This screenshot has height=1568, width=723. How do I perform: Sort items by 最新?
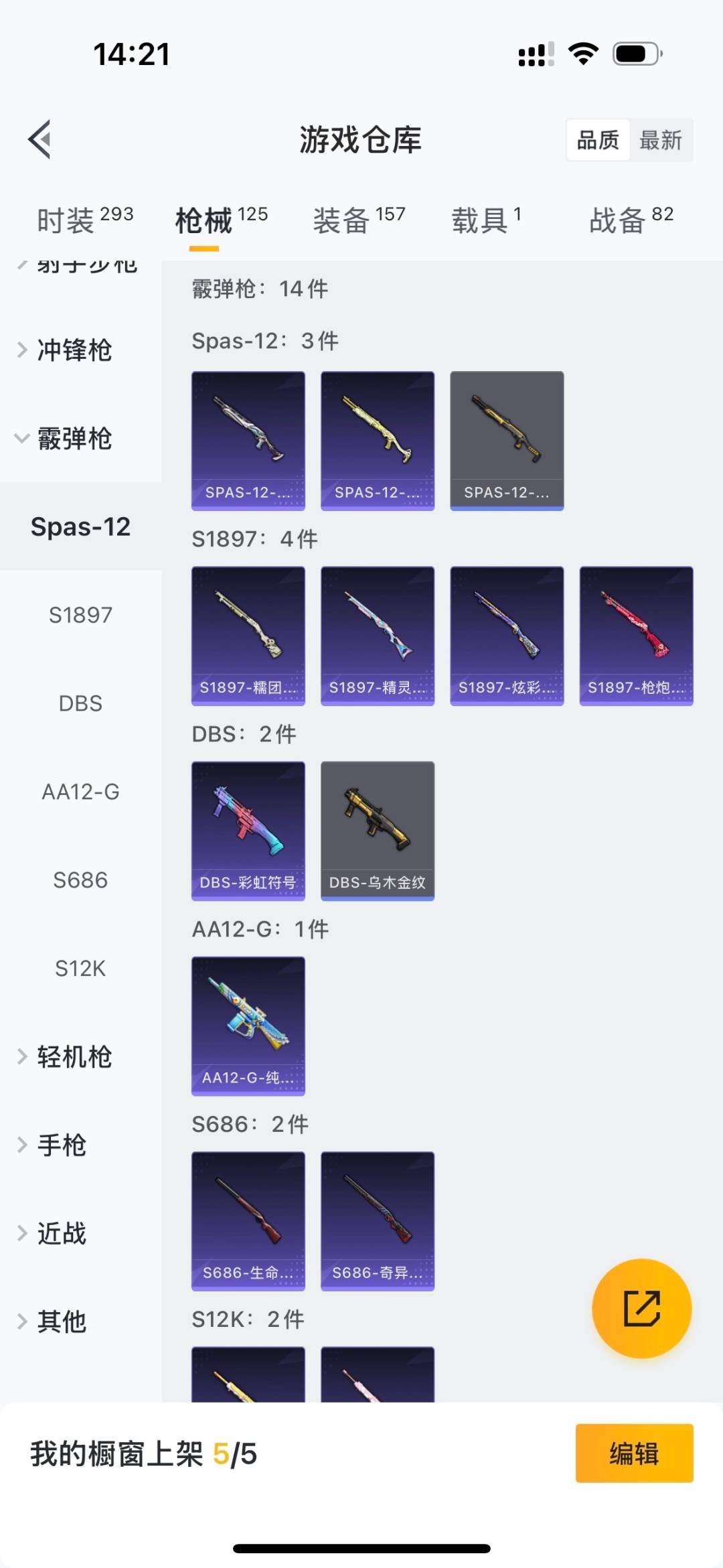tap(660, 140)
